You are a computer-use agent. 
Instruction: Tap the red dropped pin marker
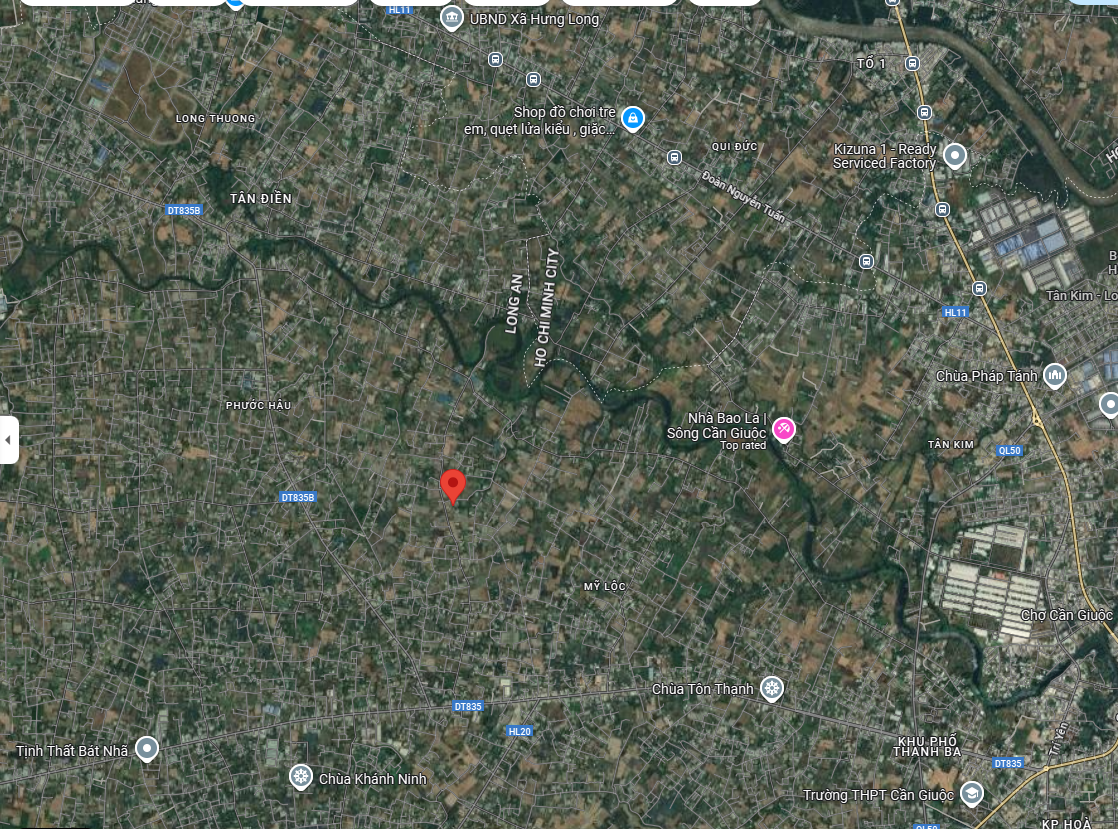click(x=453, y=486)
